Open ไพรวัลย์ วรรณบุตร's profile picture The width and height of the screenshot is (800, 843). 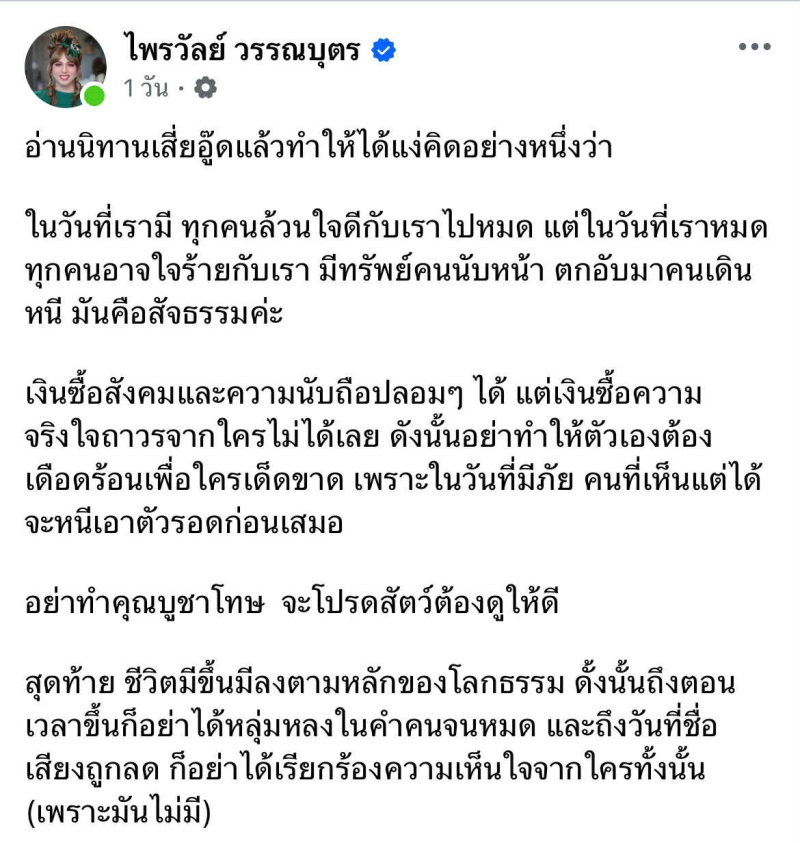point(66,66)
